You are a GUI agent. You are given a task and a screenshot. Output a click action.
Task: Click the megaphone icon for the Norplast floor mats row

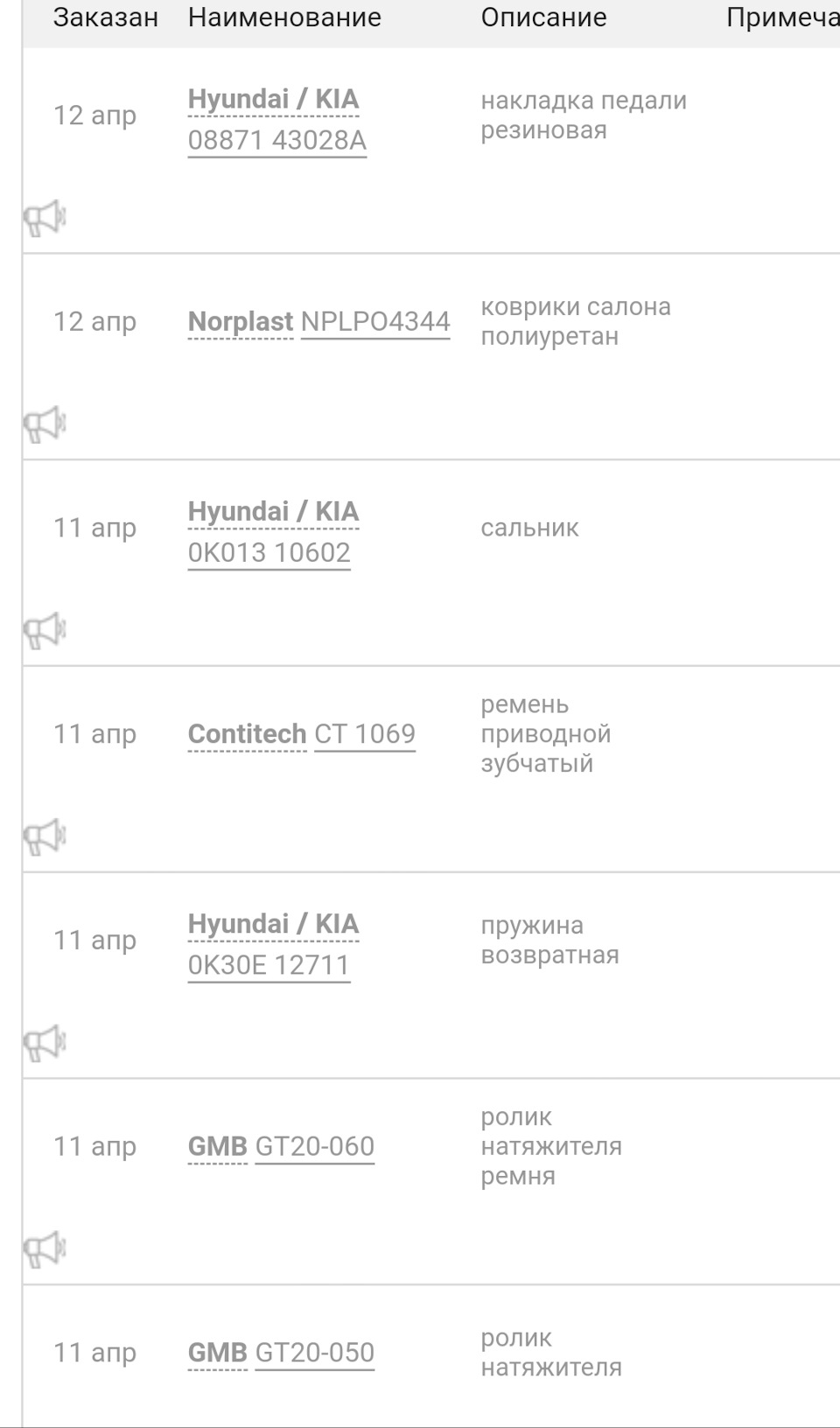tap(44, 423)
